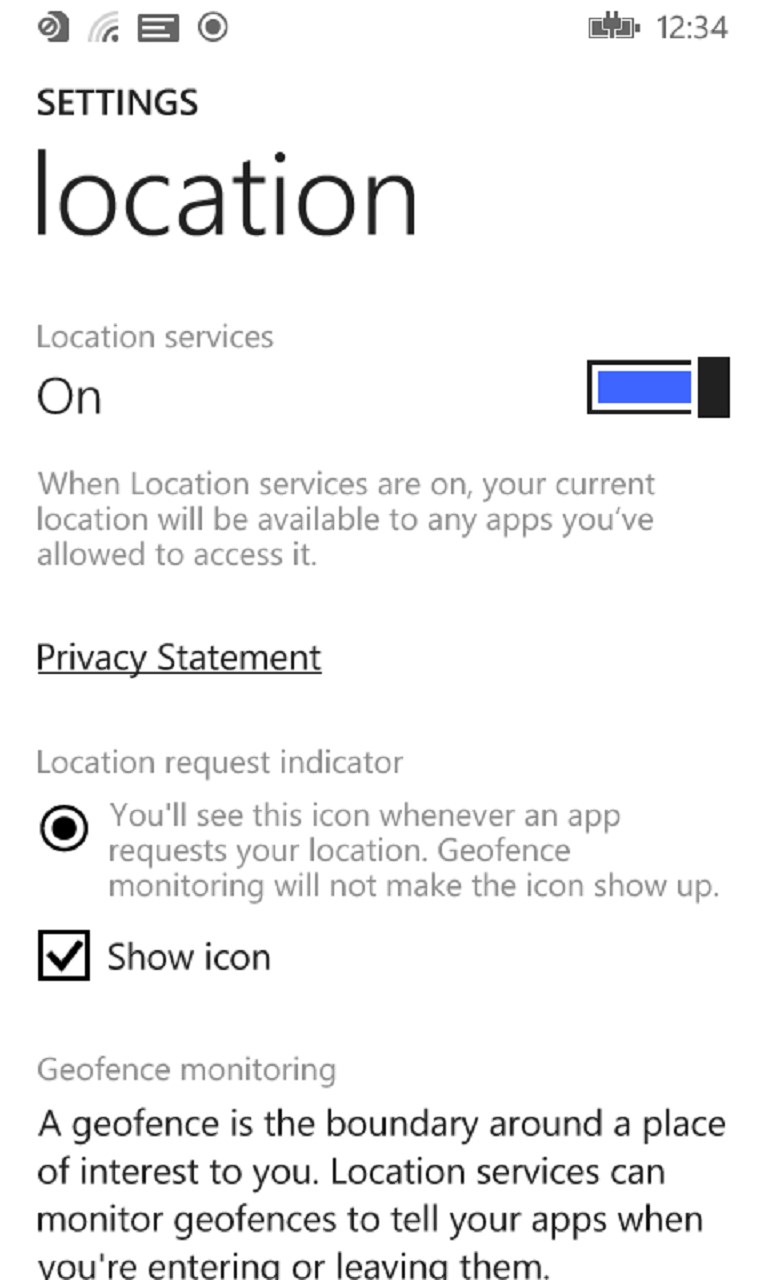Screen dimensions: 768x1280
Task: Toggle the location request icon visibility
Action: click(63, 956)
